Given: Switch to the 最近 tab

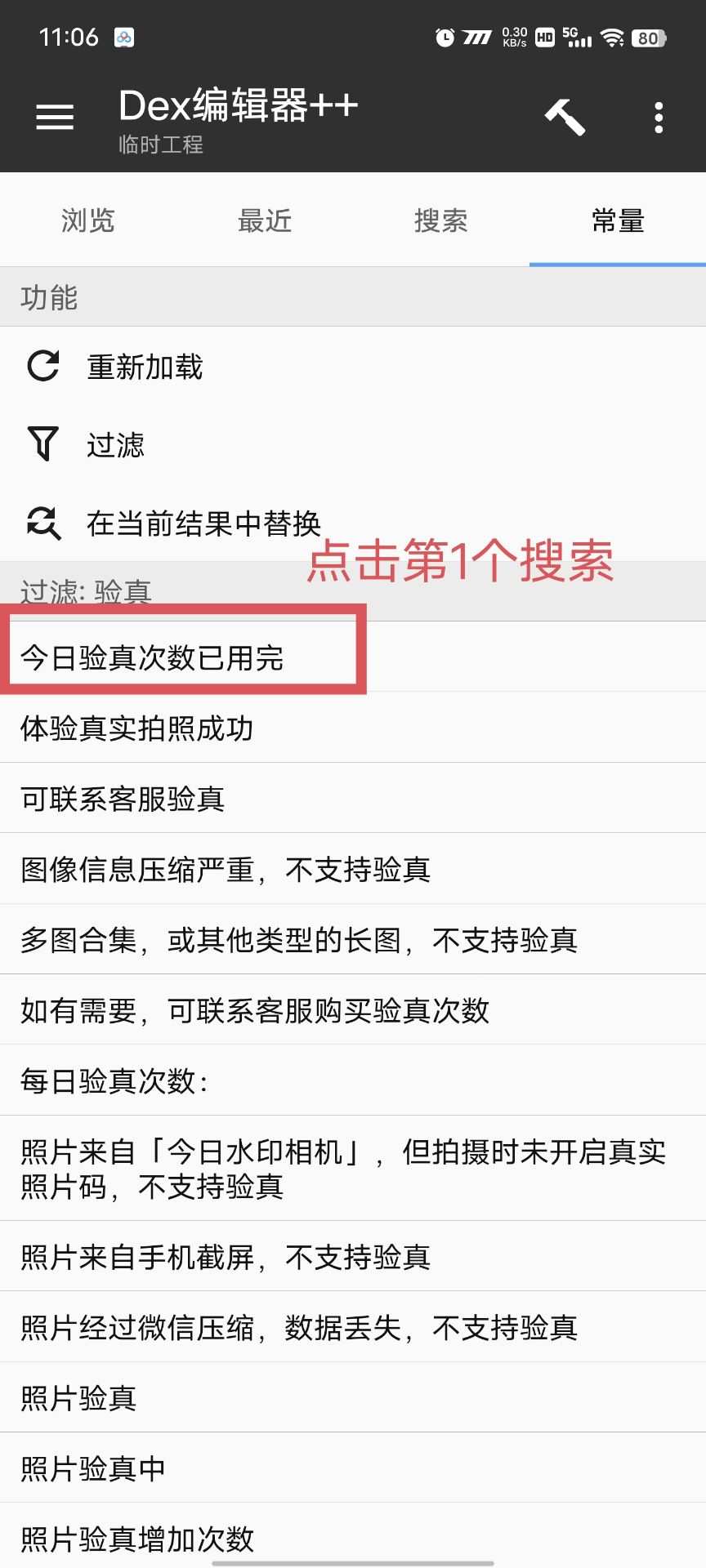Looking at the screenshot, I should point(265,220).
